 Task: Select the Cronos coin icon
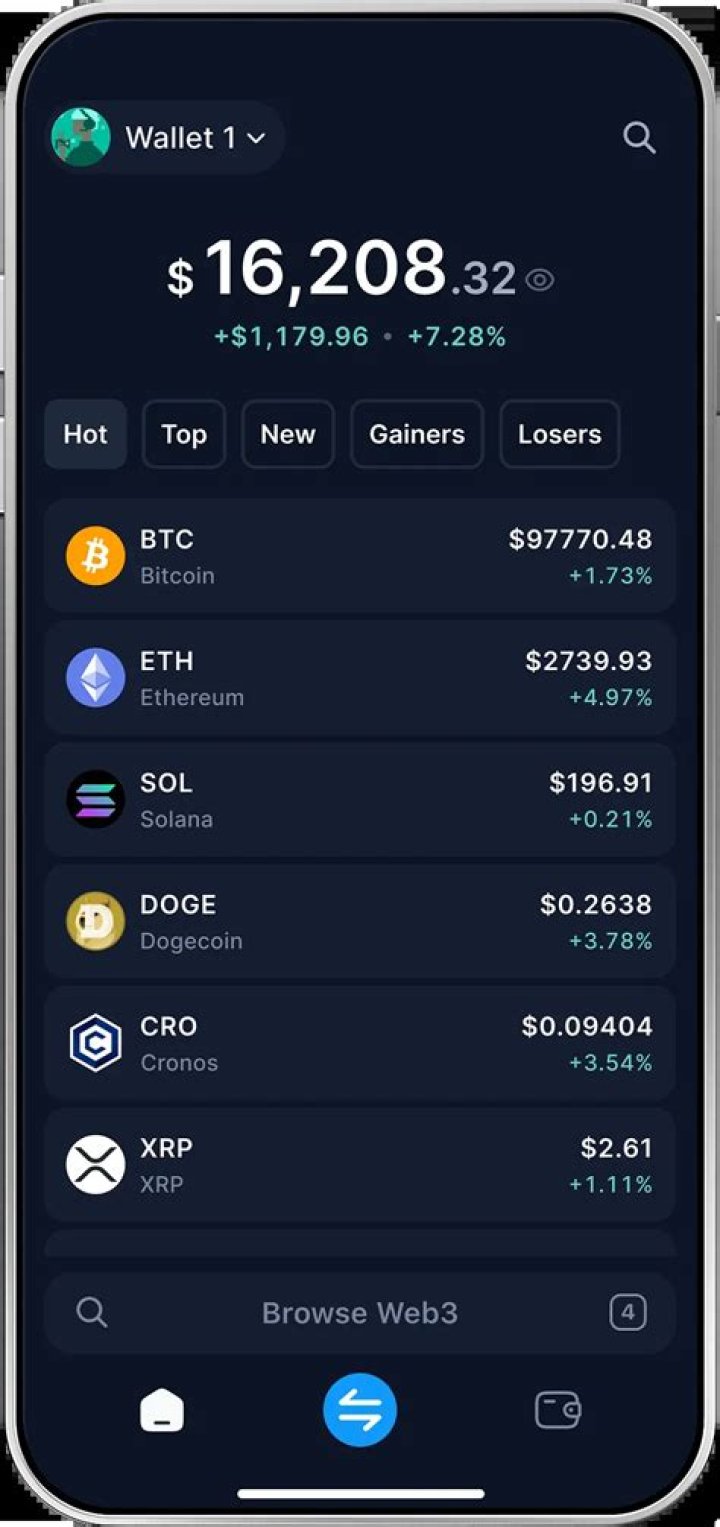coord(95,1042)
